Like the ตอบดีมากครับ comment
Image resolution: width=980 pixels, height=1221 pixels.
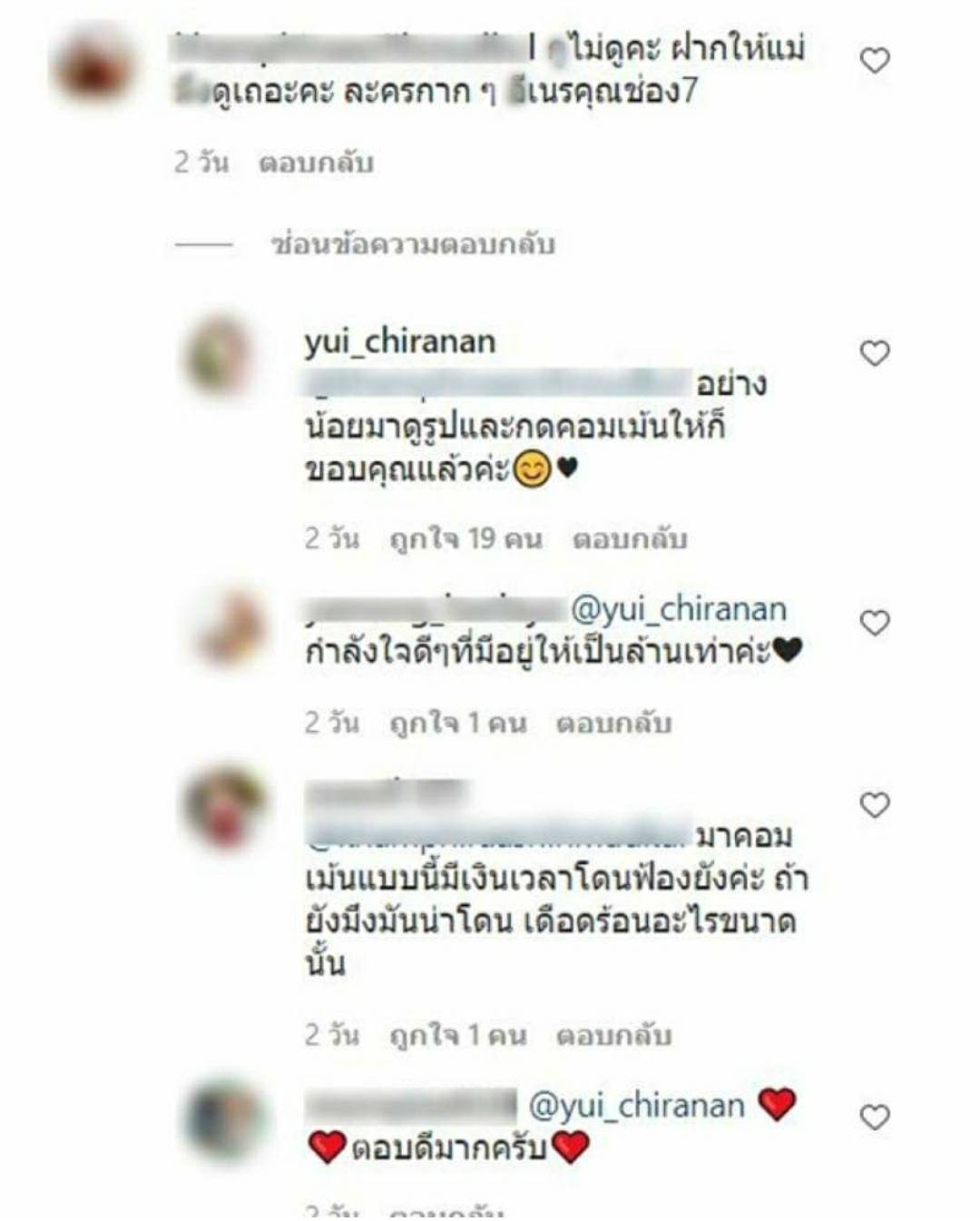(874, 1117)
